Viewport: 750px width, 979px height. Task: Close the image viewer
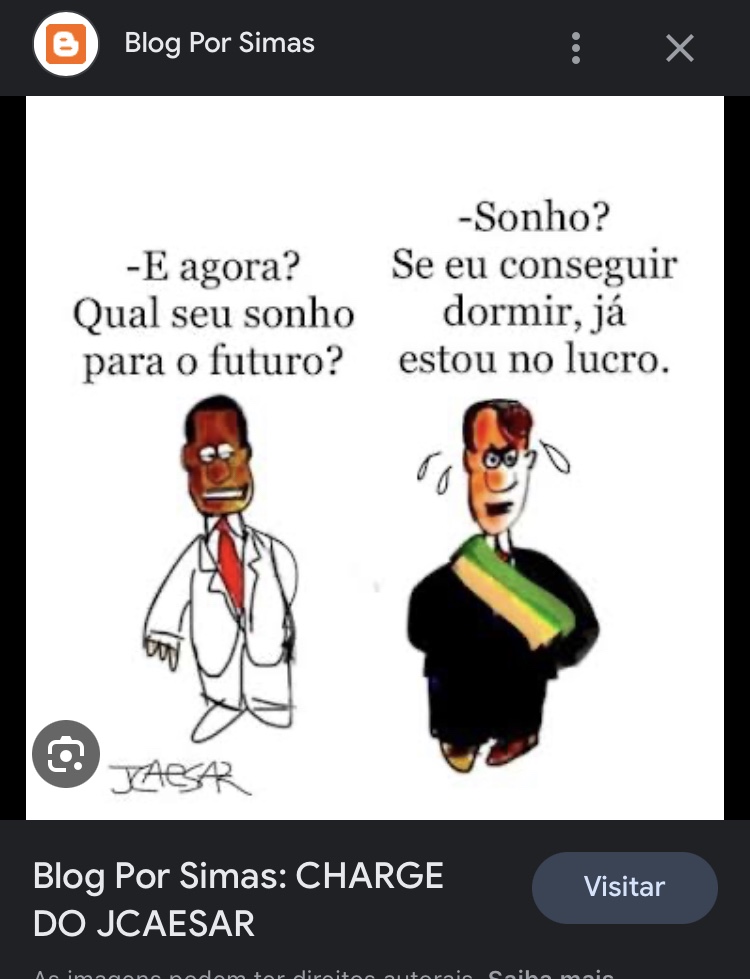(679, 48)
